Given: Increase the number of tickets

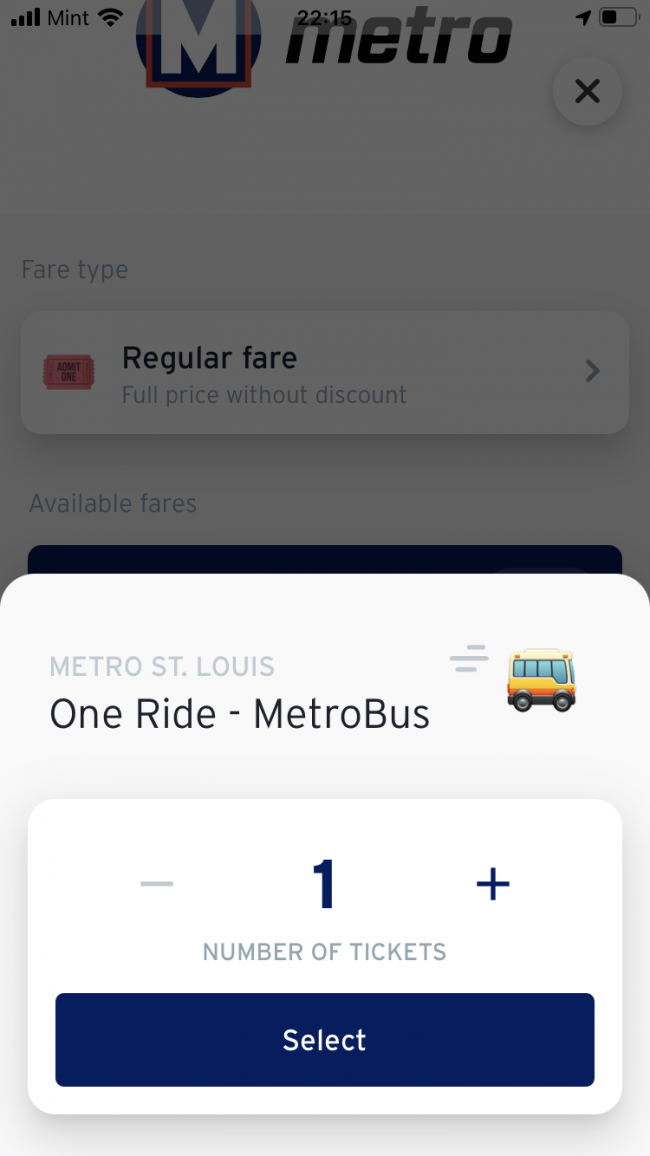Looking at the screenshot, I should coord(493,884).
